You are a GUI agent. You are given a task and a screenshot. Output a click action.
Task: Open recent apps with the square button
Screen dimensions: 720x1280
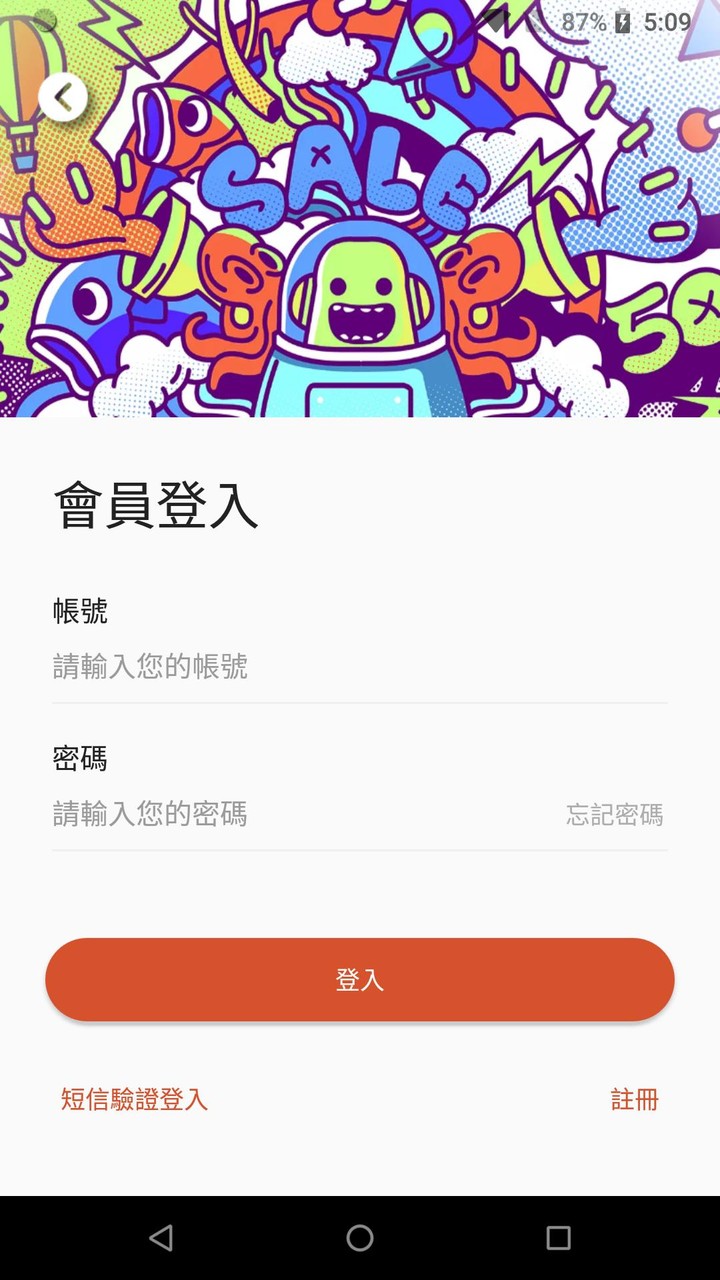(556, 1238)
